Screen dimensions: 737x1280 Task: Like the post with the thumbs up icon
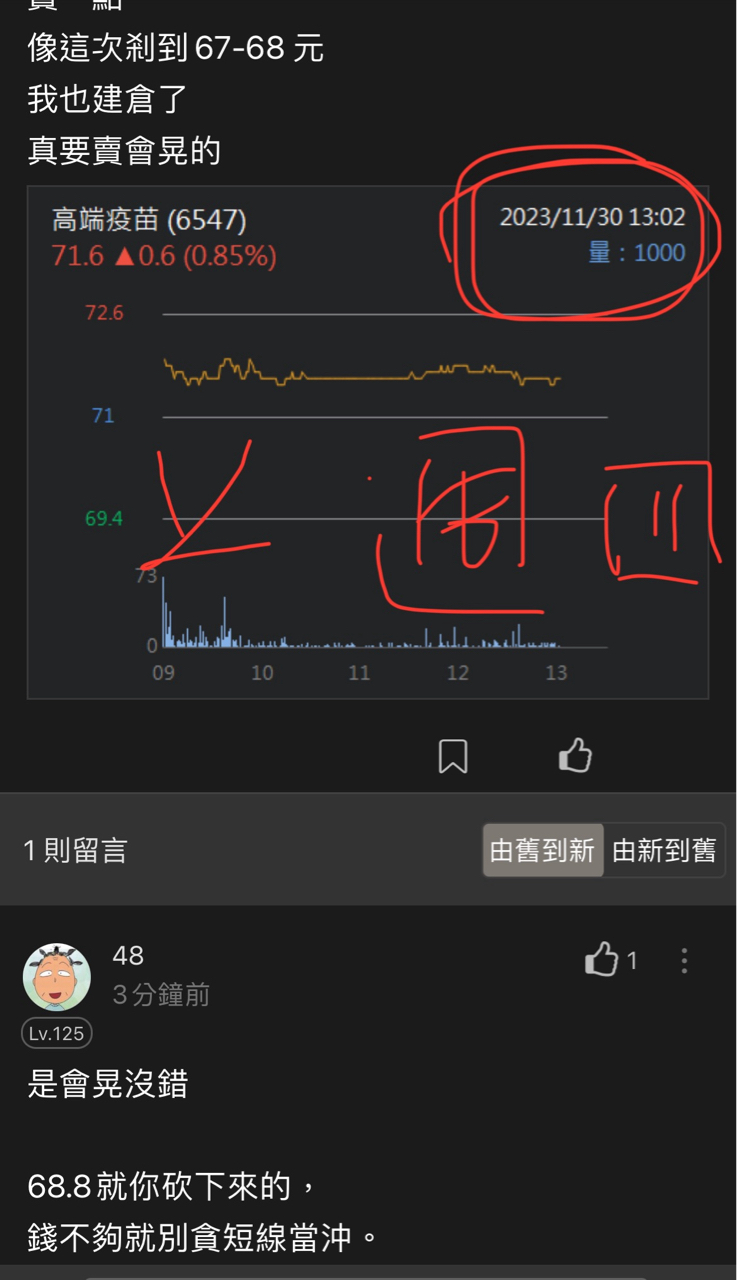pos(575,757)
